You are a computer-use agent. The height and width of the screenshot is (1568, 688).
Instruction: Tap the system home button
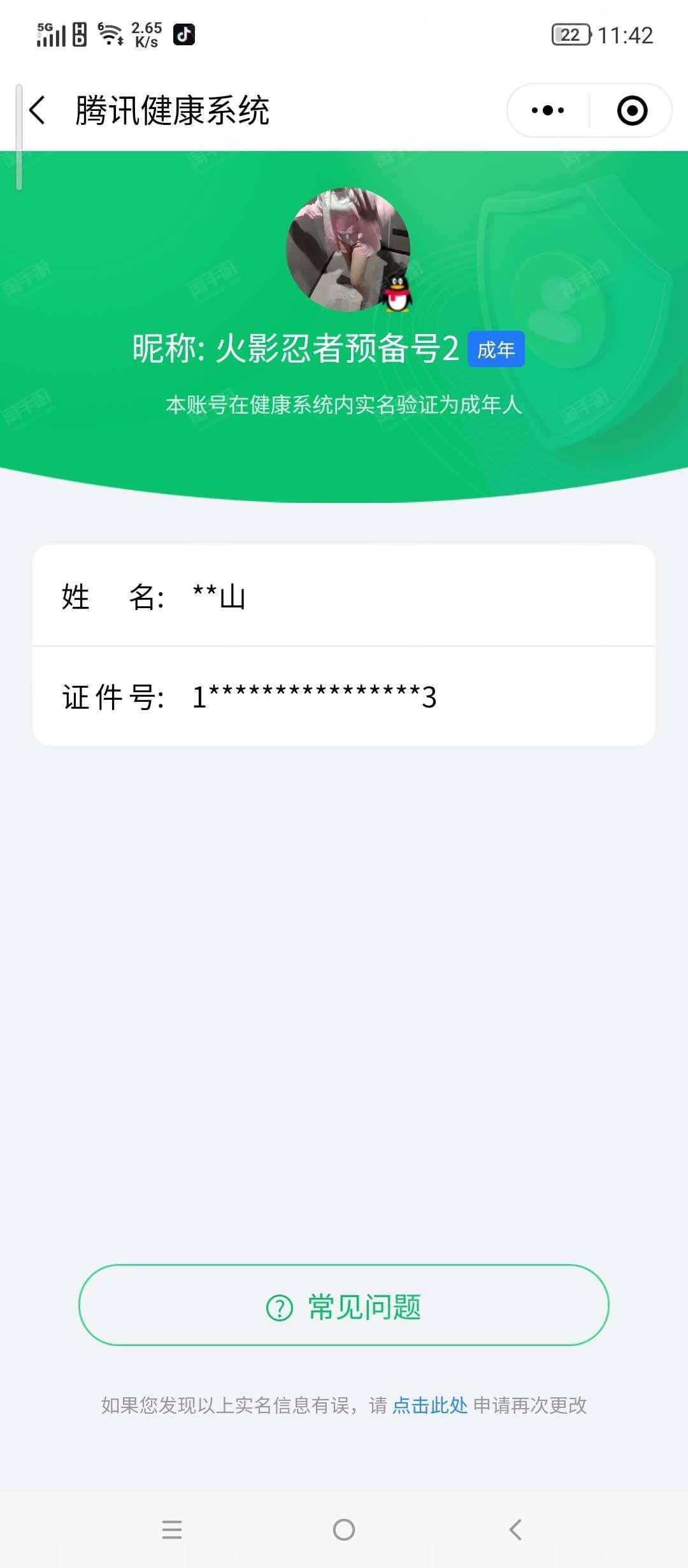tap(344, 1529)
